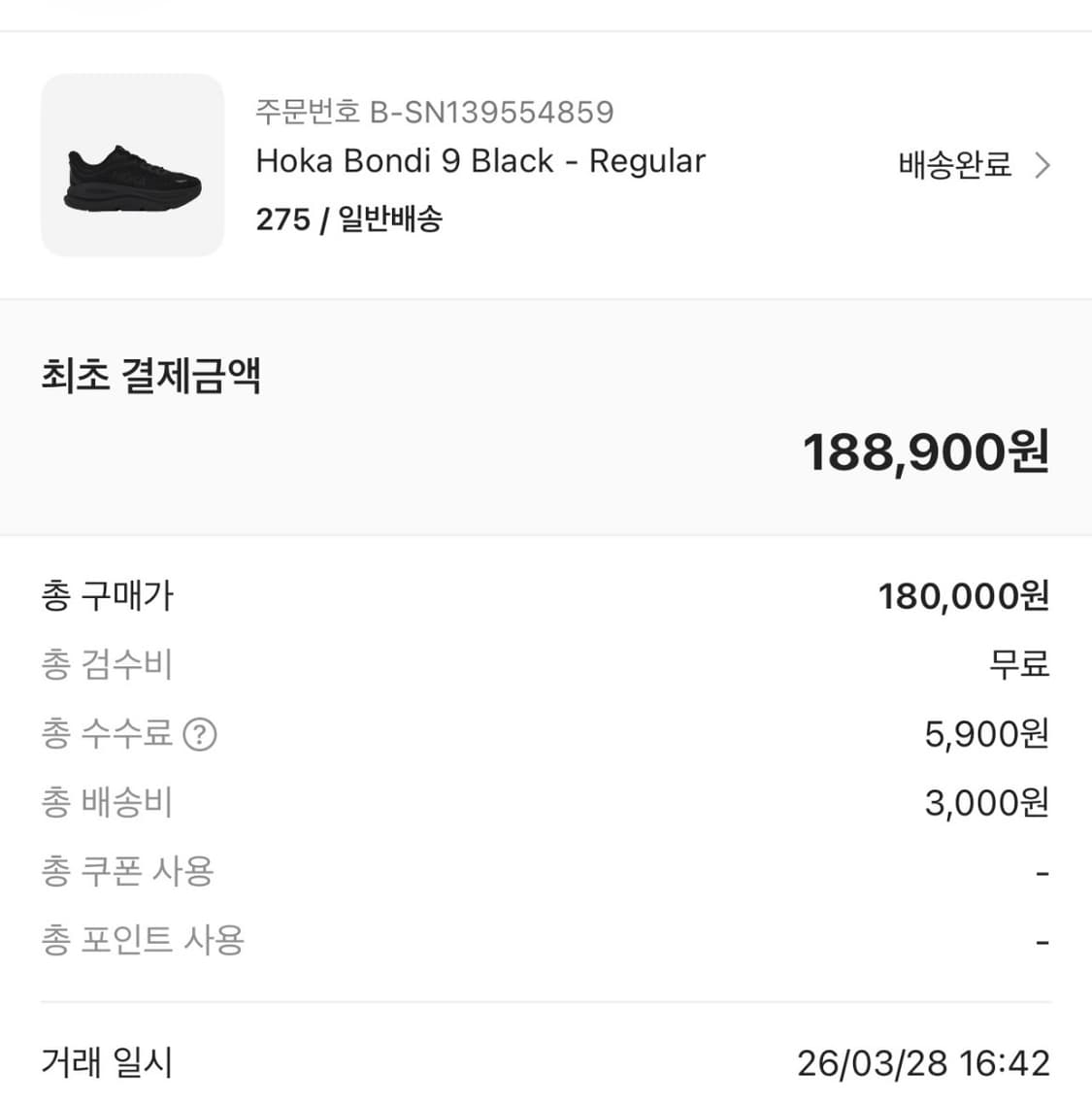This screenshot has height=1105, width=1092.
Task: Select size option 275 / 일반배송 text
Action: pyautogui.click(x=349, y=220)
